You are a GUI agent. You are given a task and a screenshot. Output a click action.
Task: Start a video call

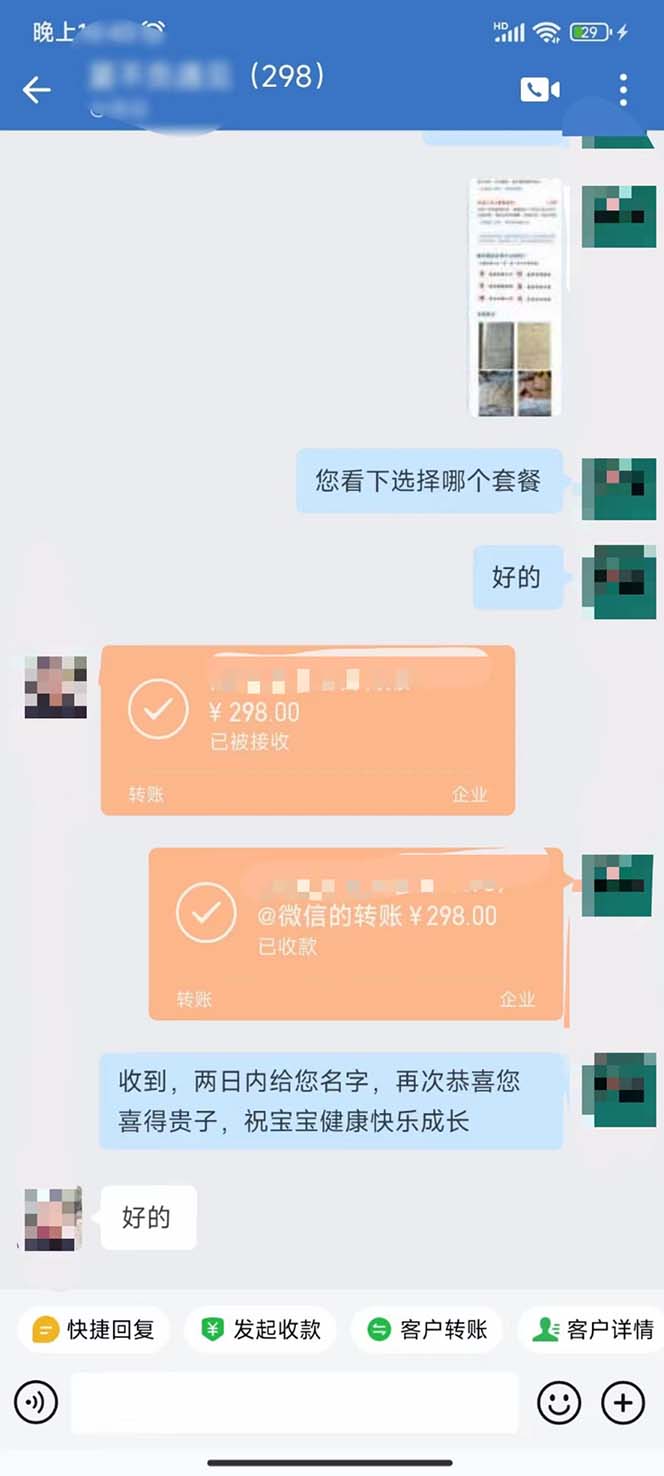[x=540, y=90]
